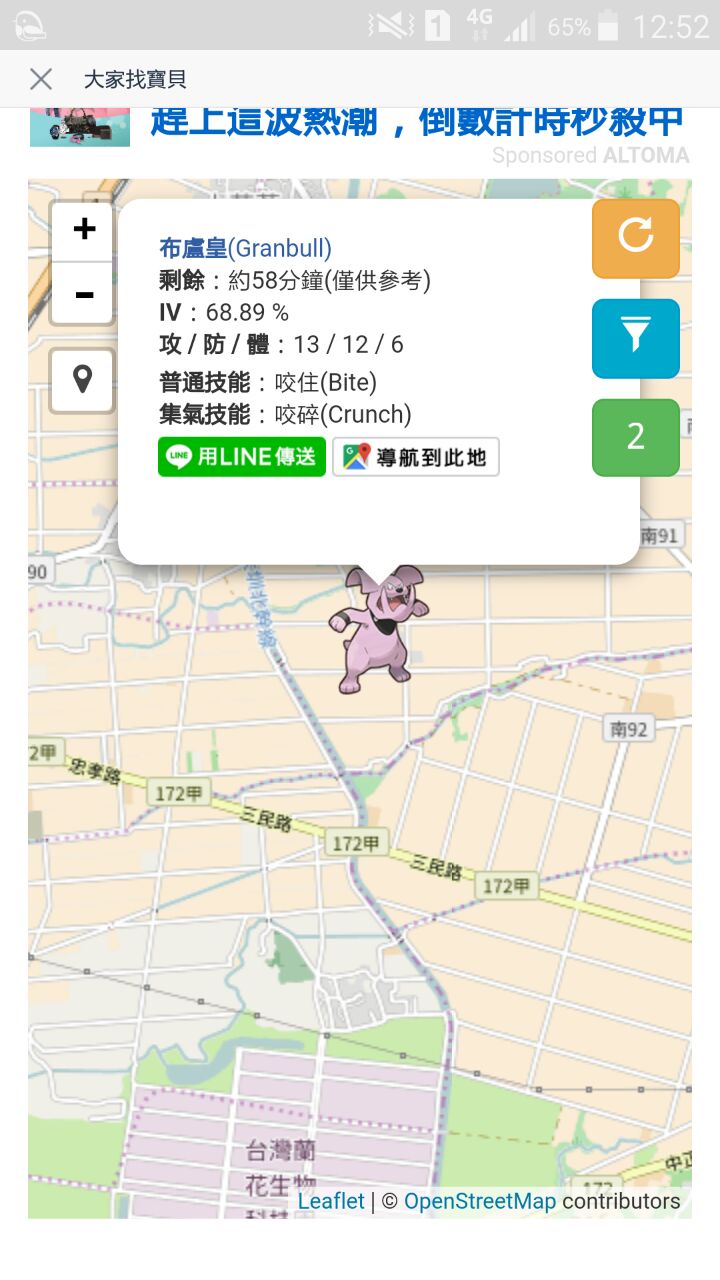The width and height of the screenshot is (720, 1280).
Task: Refresh the map with orange button
Action: (x=635, y=238)
